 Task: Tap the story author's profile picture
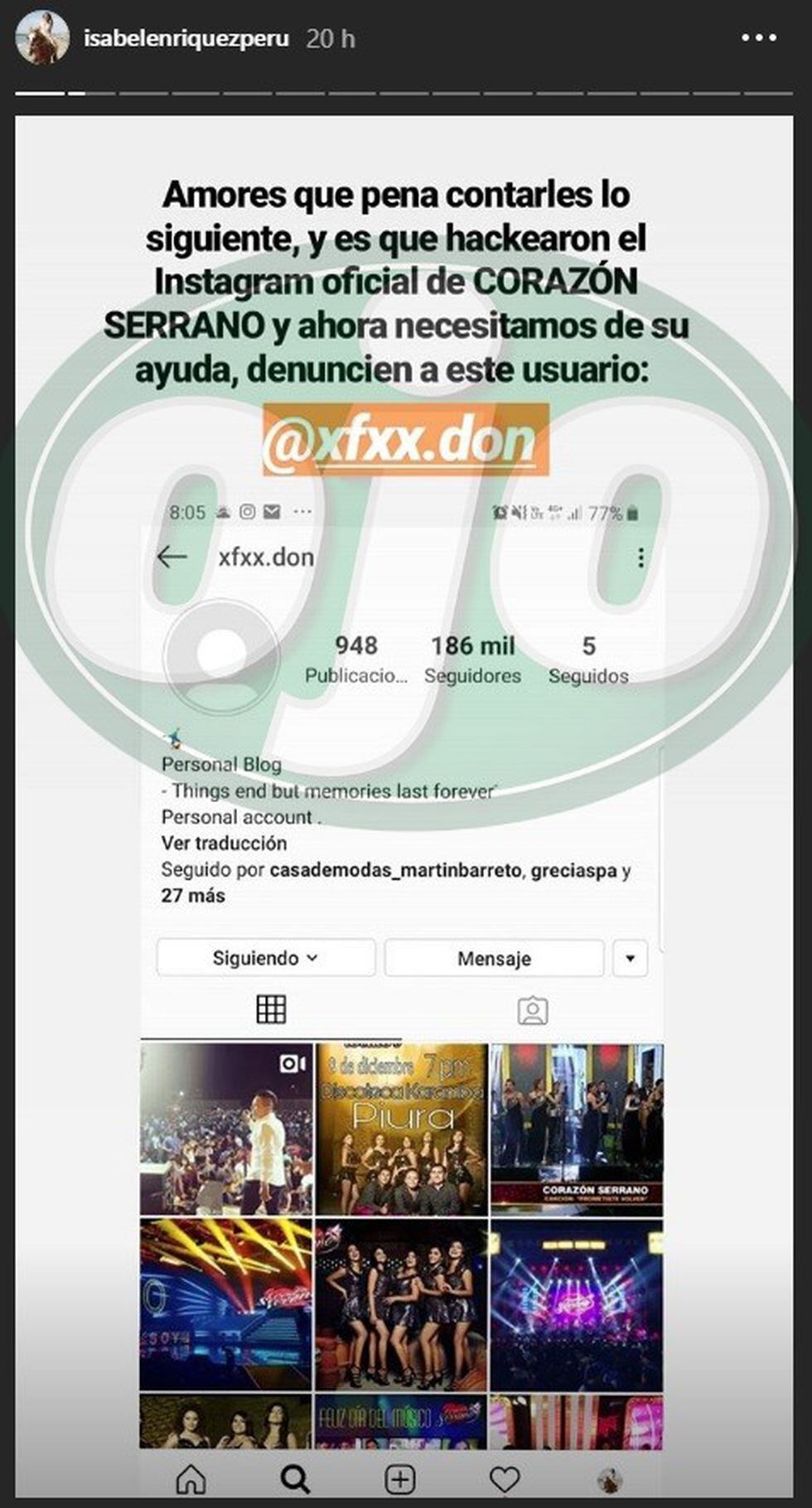(42, 38)
